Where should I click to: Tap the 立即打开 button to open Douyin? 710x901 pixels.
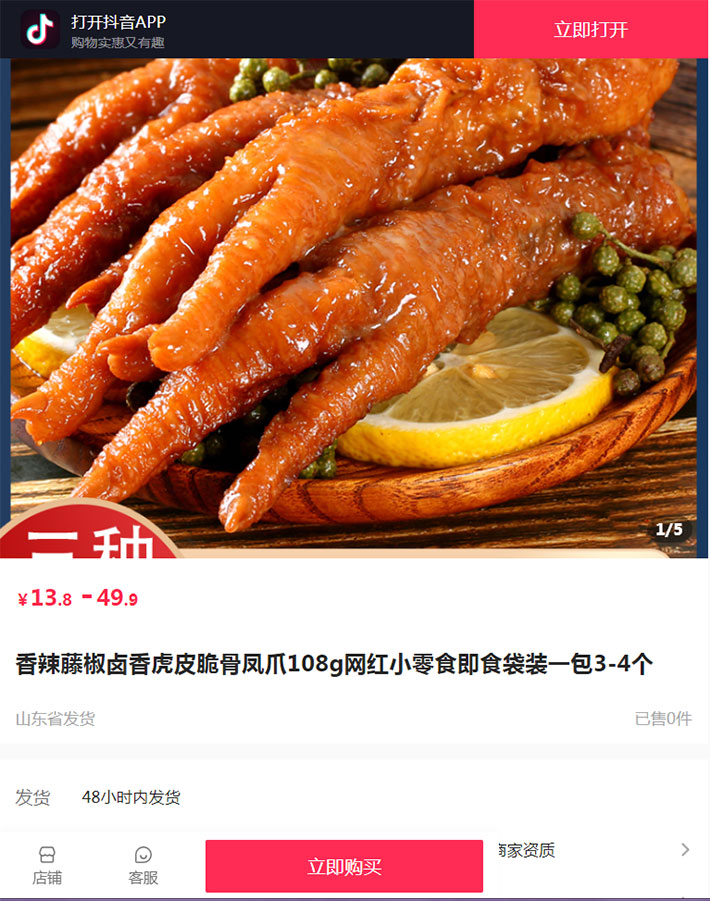tap(591, 29)
